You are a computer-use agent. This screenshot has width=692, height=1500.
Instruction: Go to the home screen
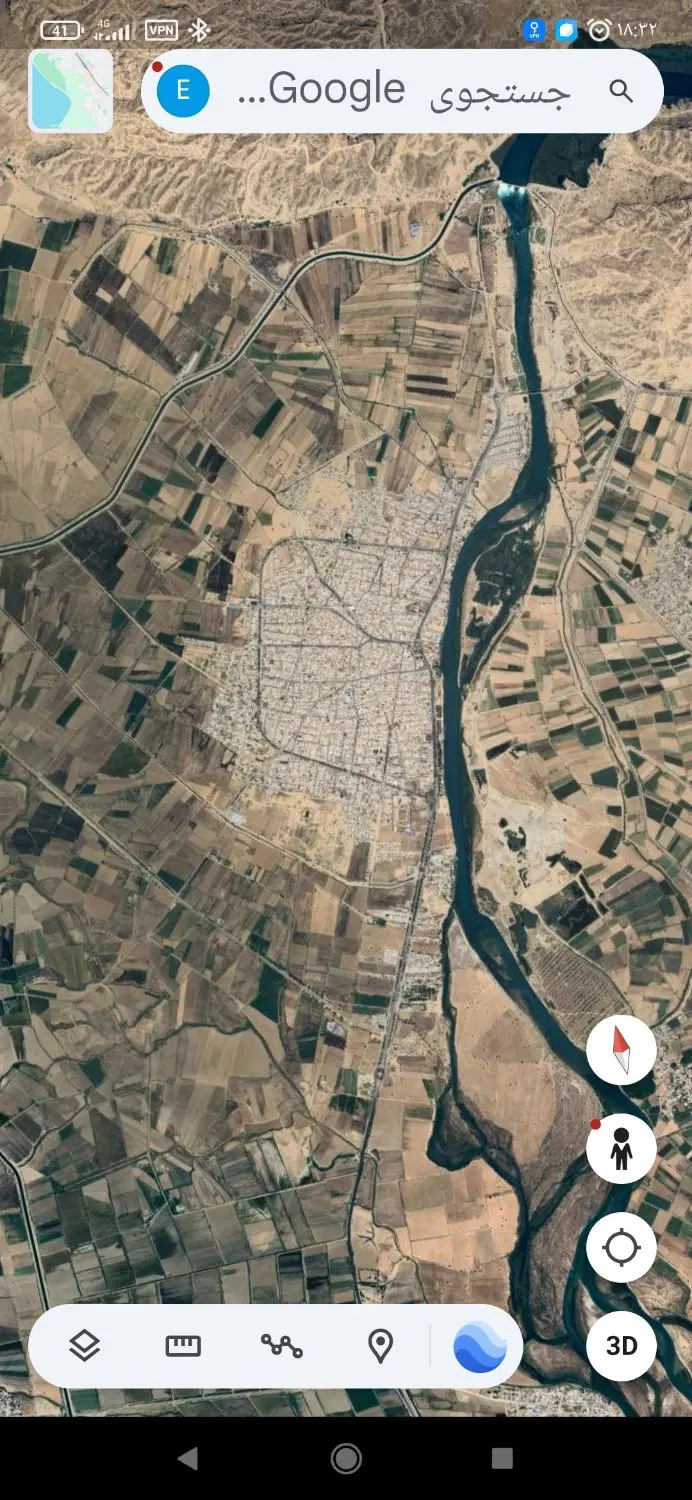pyautogui.click(x=346, y=1459)
